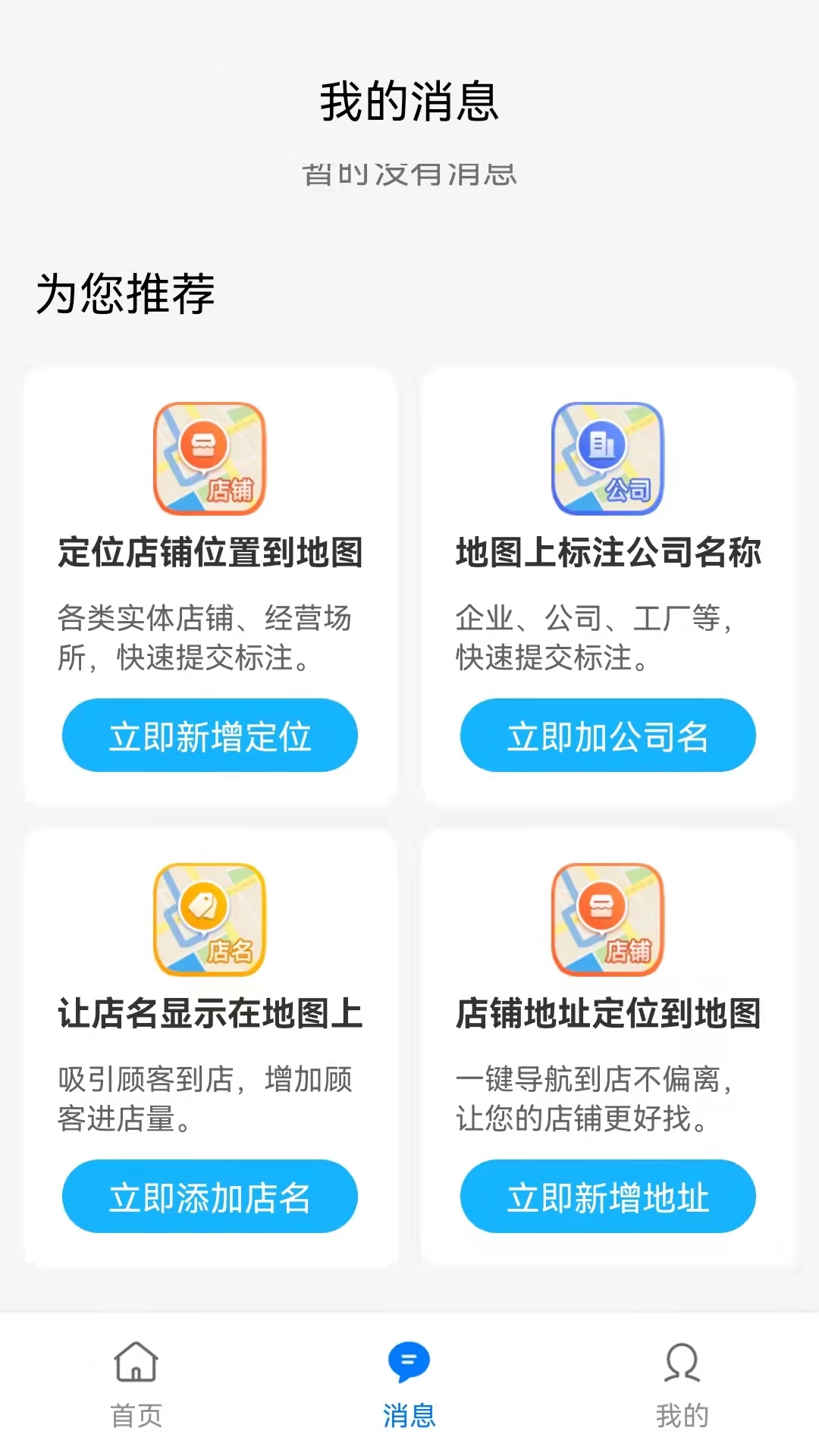
Task: Open the 店铺地址定位到地图 card
Action: [608, 1047]
